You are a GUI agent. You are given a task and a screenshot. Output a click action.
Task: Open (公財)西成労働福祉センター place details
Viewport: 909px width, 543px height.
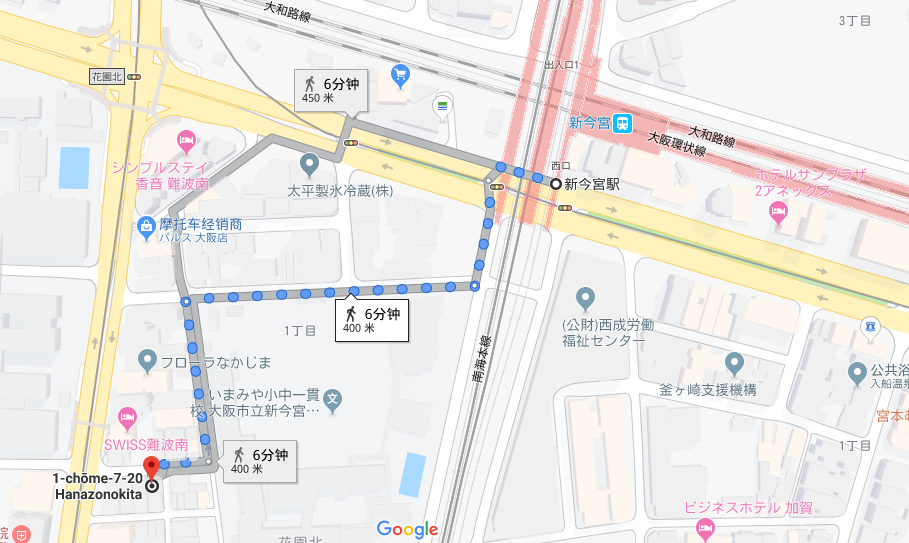pos(586,297)
